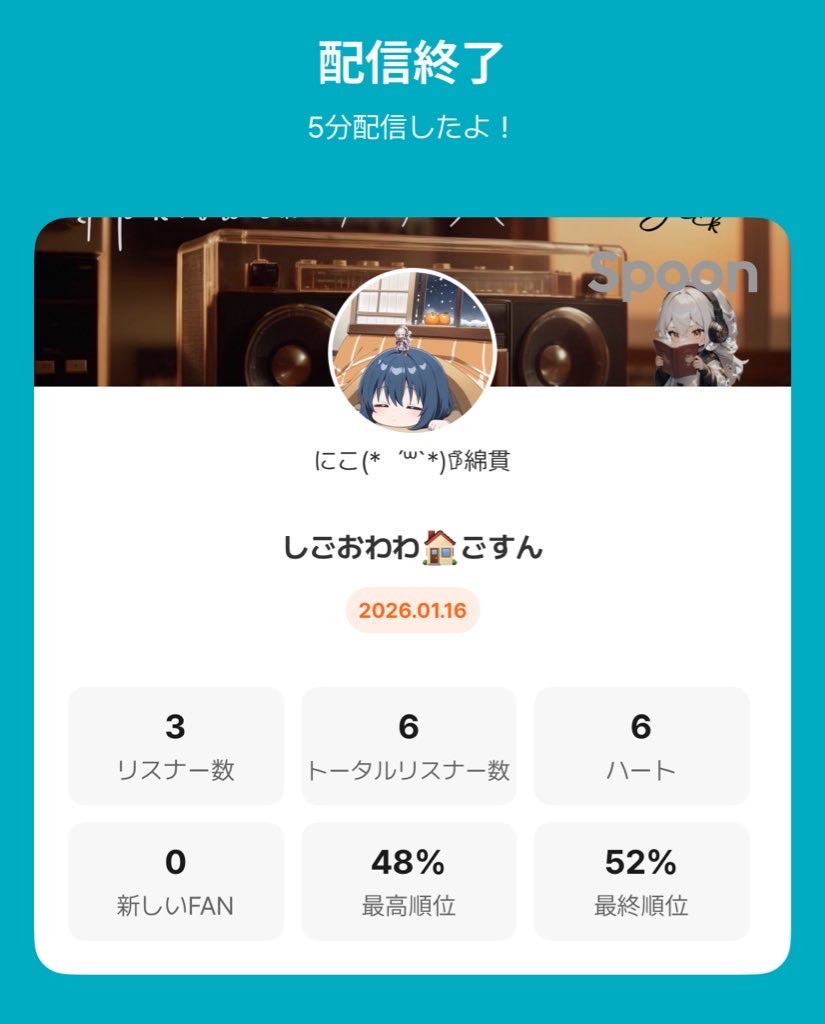Click the 新しいFAN stat card

point(174,881)
